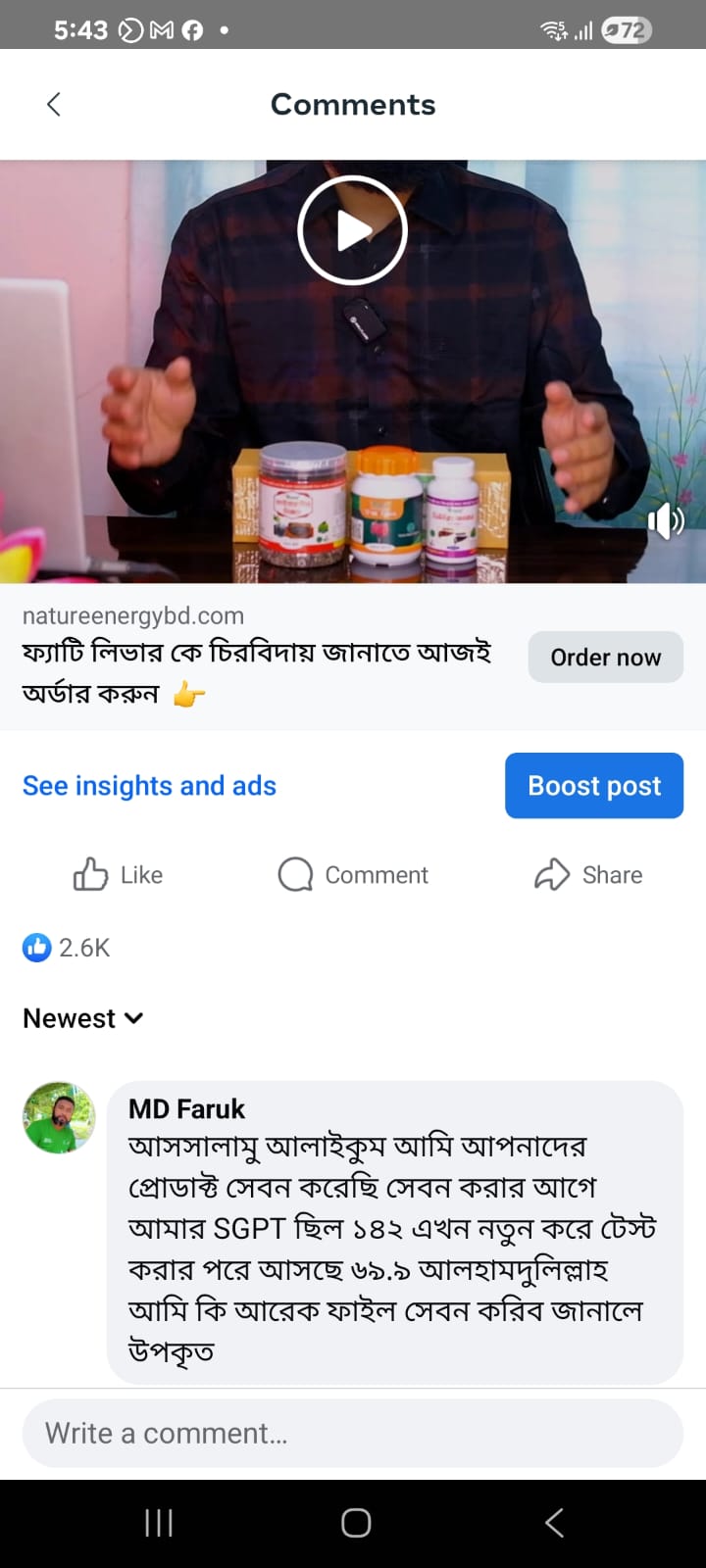The height and width of the screenshot is (1568, 706).
Task: Open MD Faruk's profile from his name
Action: pyautogui.click(x=186, y=1108)
